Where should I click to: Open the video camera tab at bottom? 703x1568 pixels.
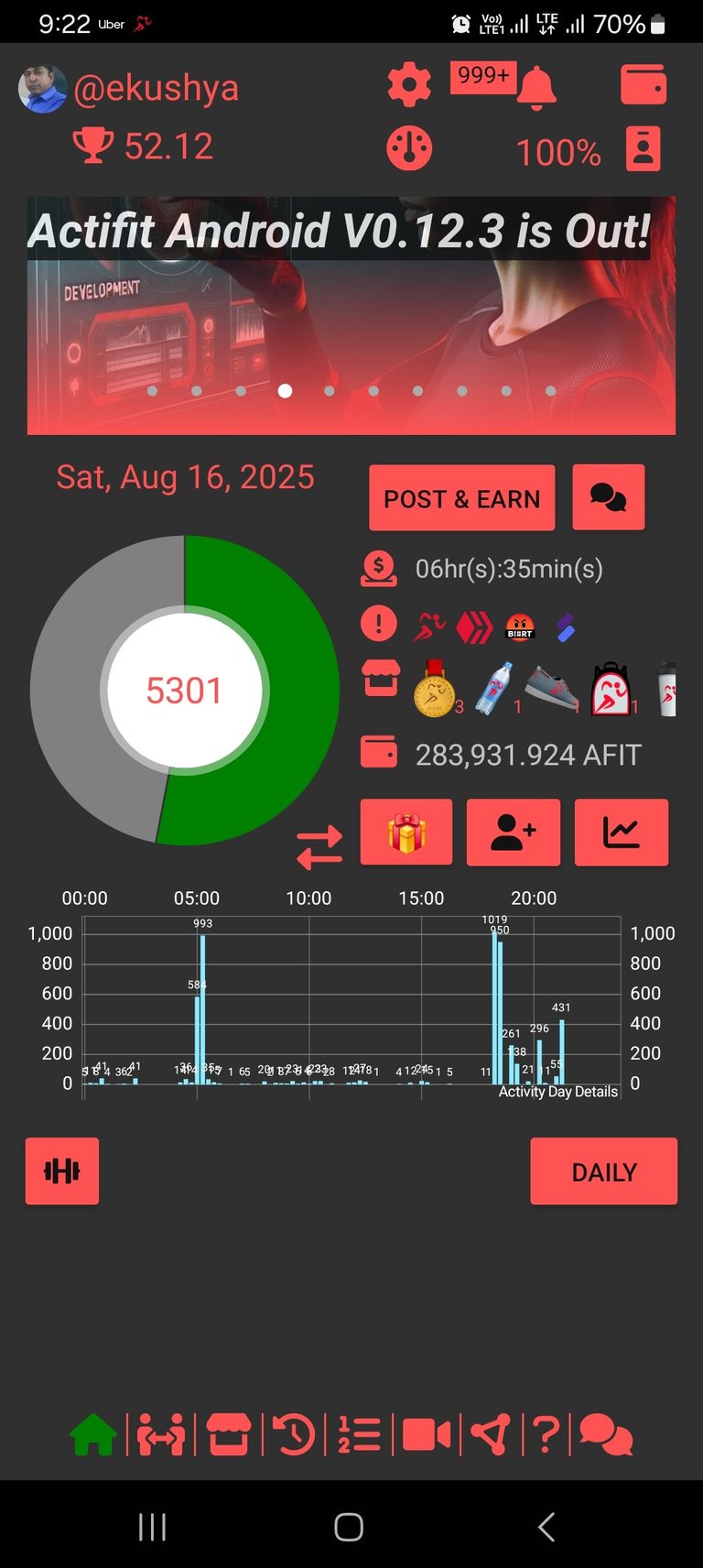(427, 1434)
